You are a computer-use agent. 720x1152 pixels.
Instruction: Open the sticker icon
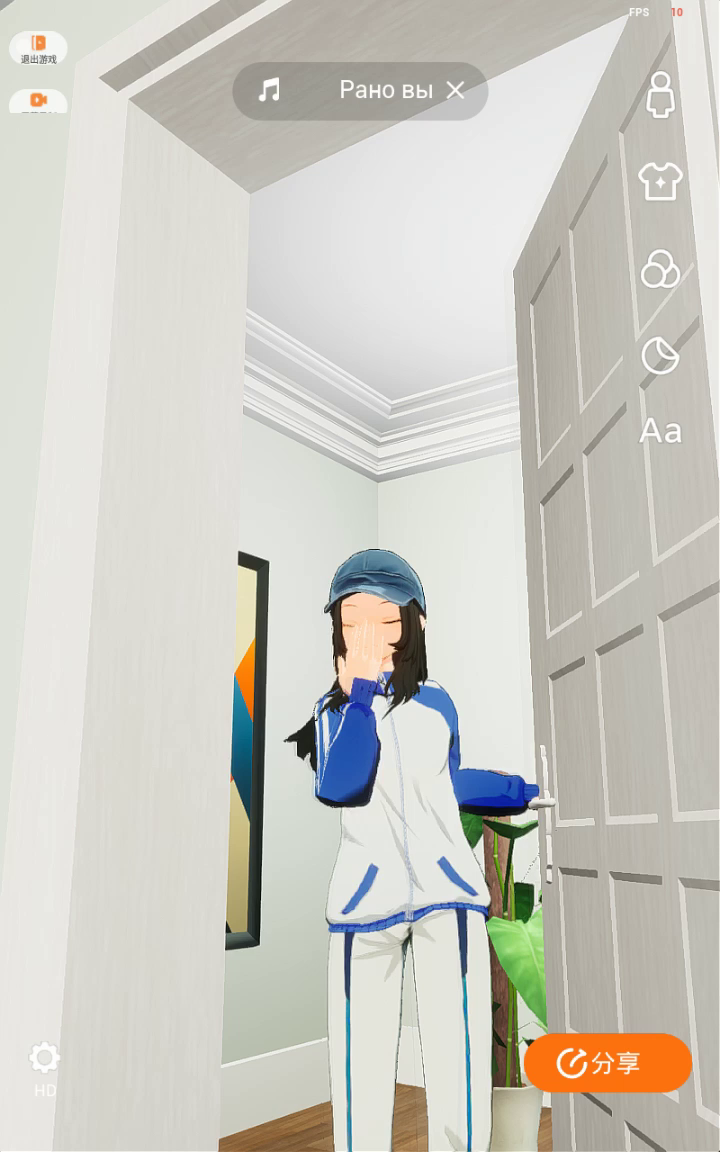click(x=660, y=356)
